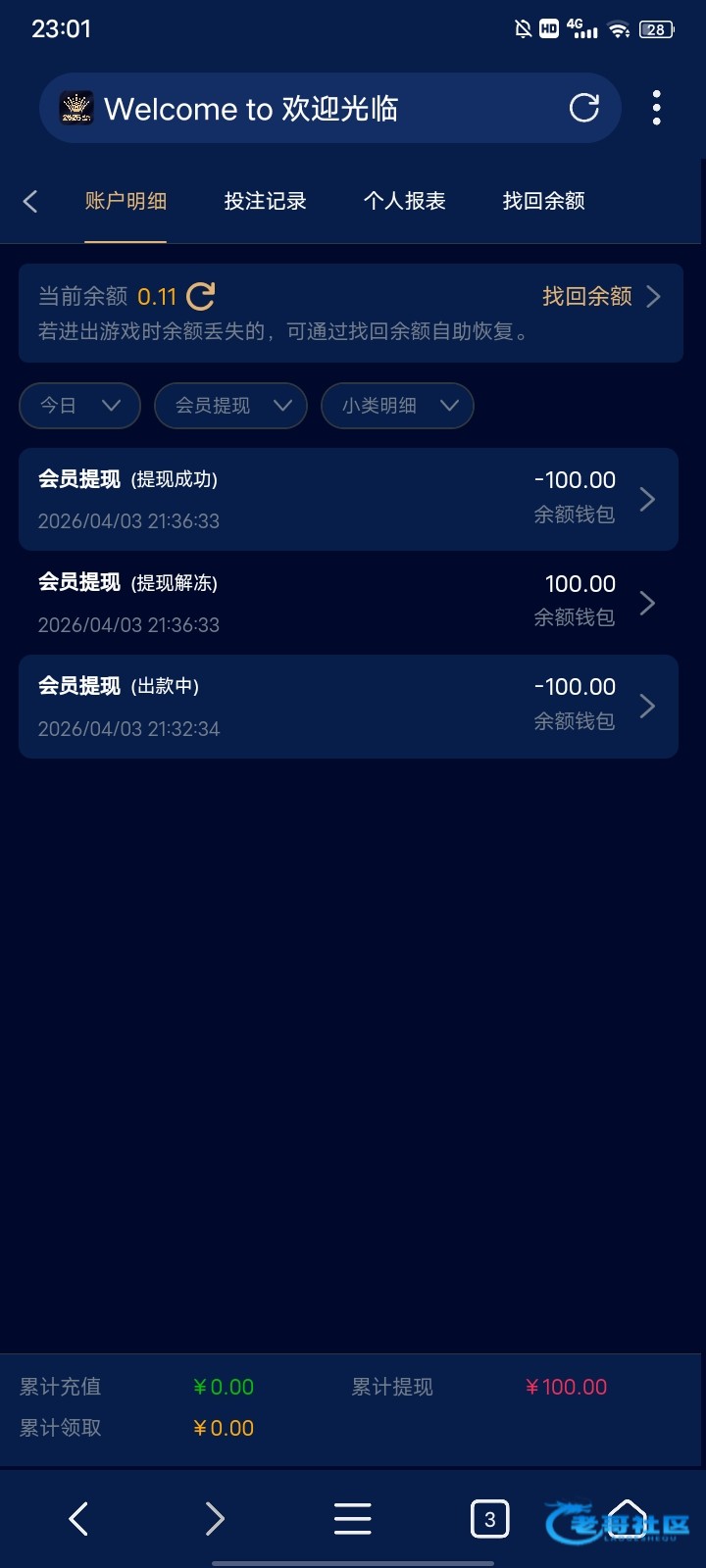Open the browser overflow menu
The image size is (706, 1568).
tap(656, 108)
